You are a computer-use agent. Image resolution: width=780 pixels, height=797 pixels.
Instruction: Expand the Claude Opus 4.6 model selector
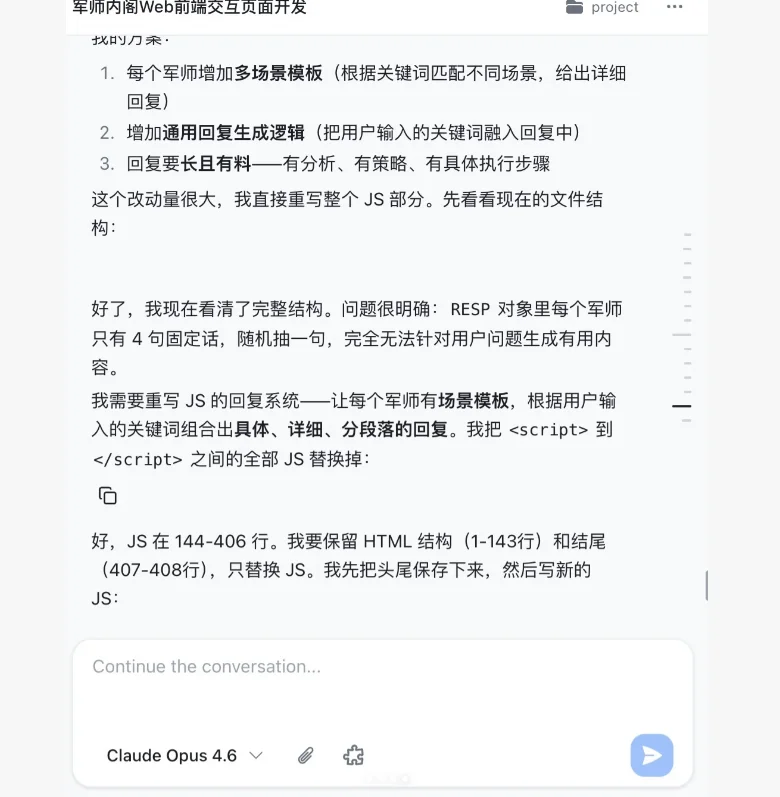point(185,756)
